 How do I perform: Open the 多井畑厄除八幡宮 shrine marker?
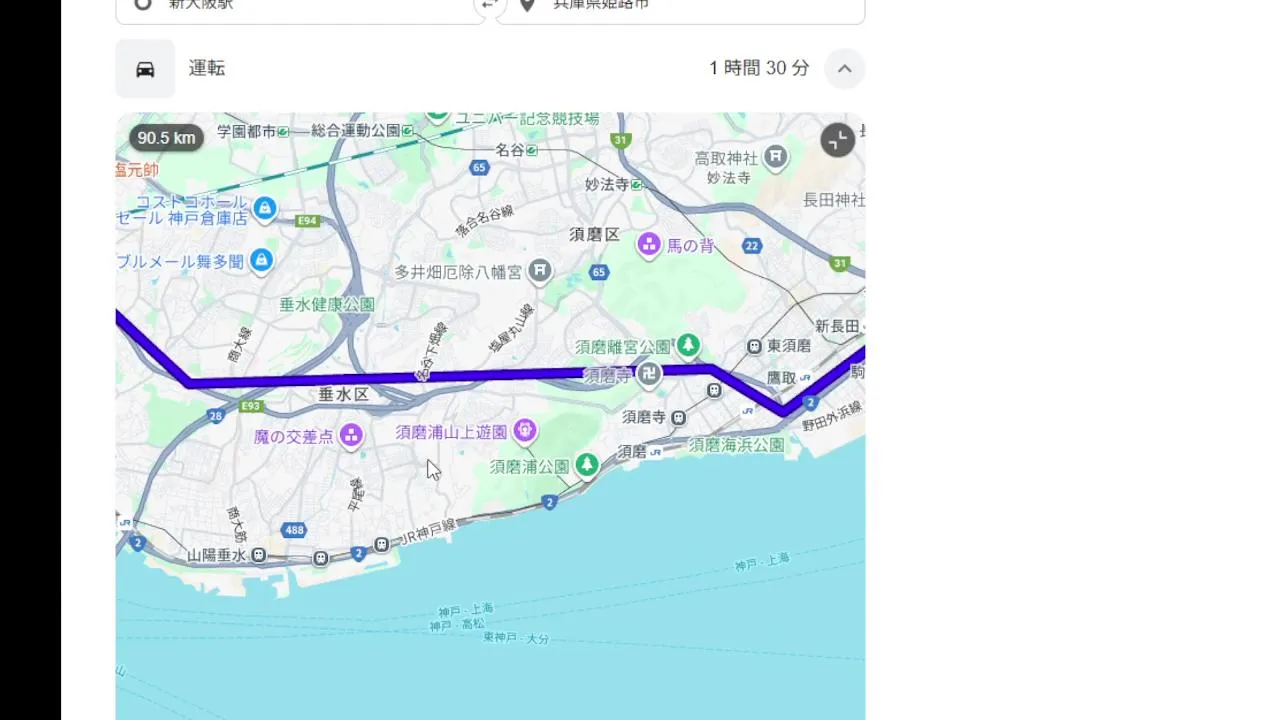click(540, 271)
